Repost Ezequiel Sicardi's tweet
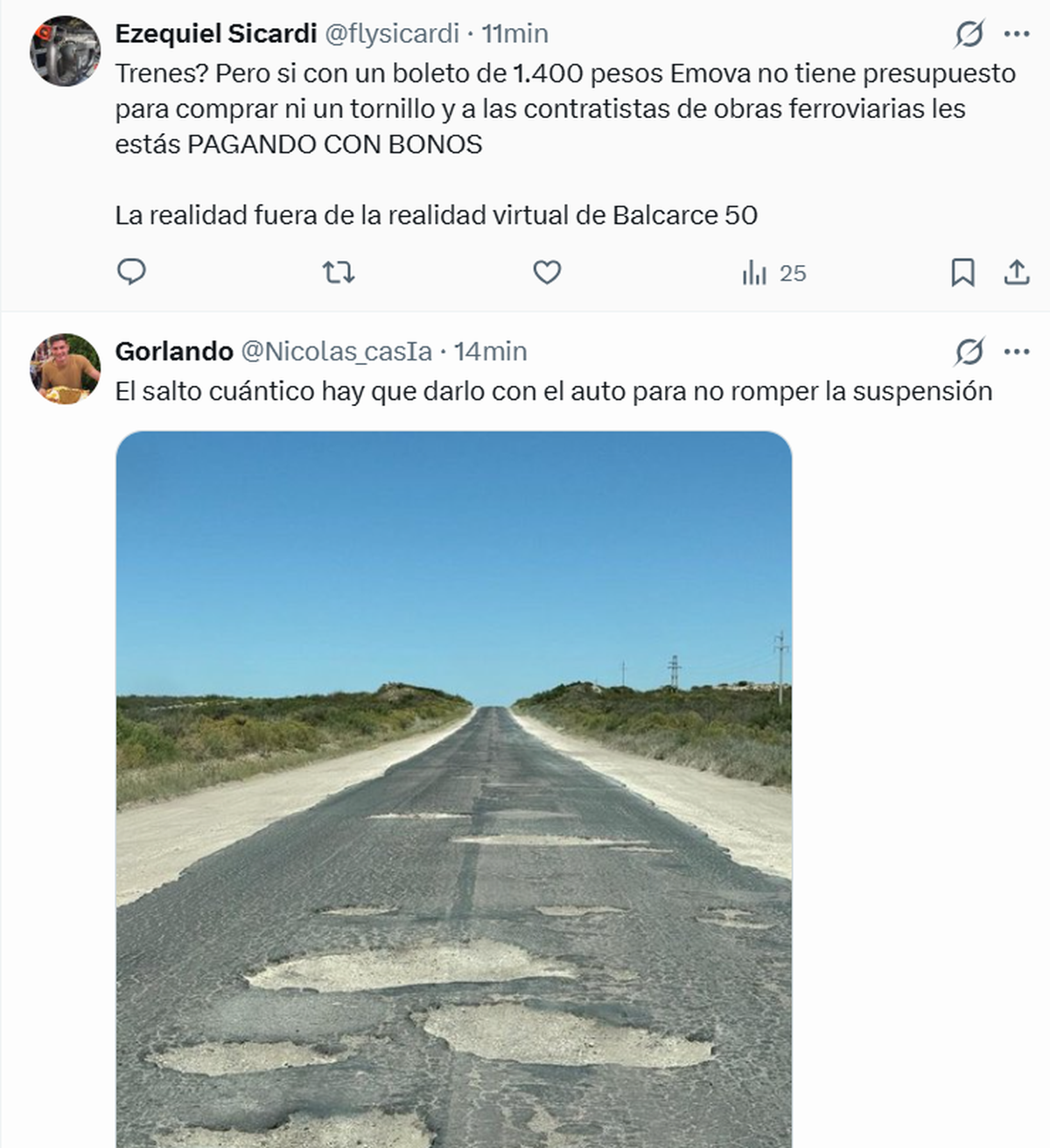This screenshot has width=1050, height=1148. (339, 273)
